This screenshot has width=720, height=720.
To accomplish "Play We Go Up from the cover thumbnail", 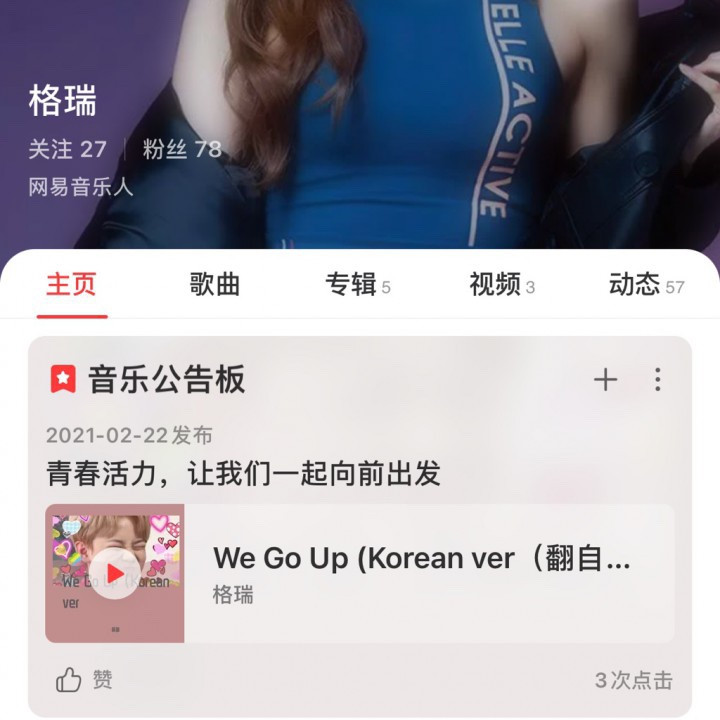I will coord(115,573).
